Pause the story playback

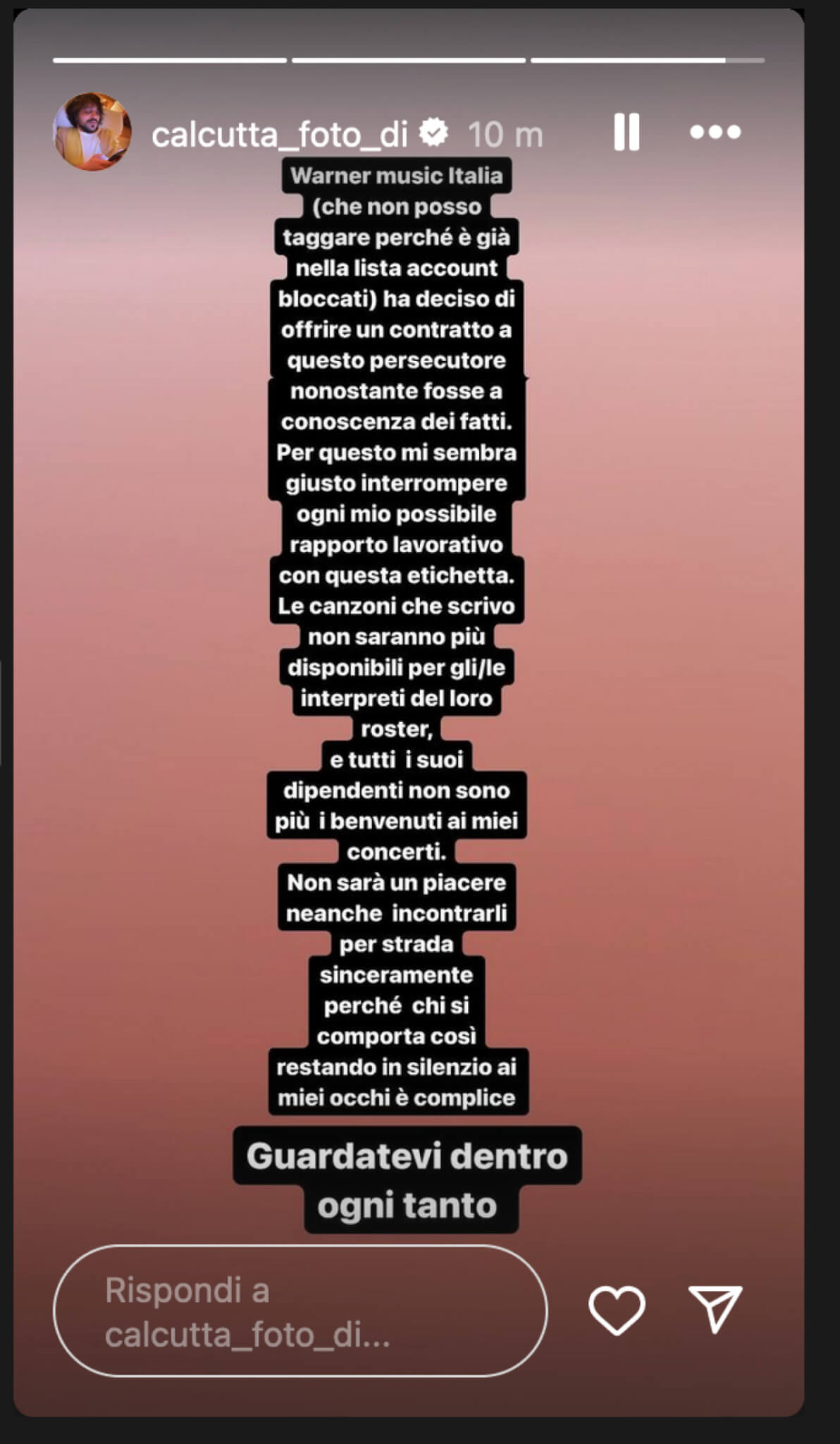pos(626,132)
